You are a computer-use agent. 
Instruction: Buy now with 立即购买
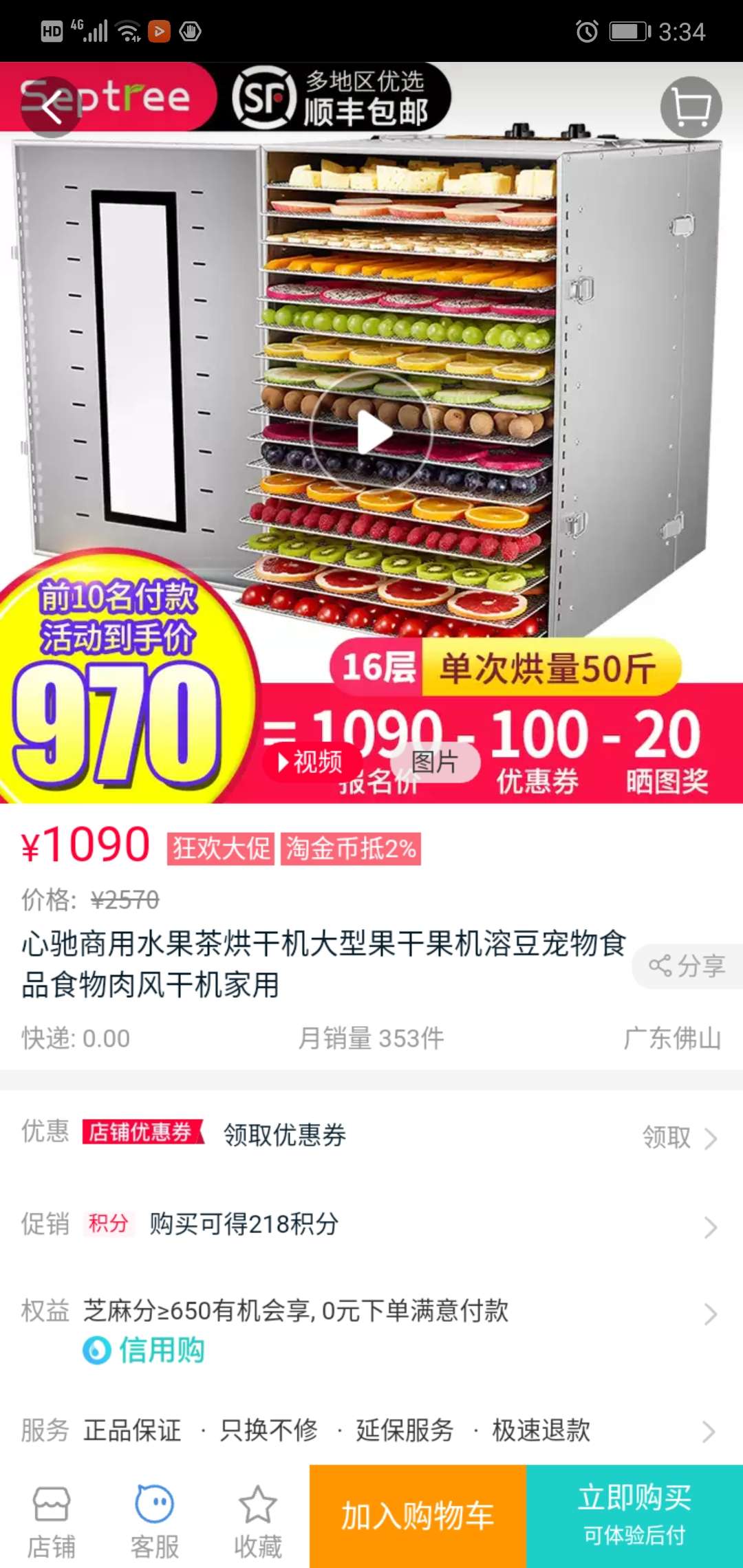point(634,1516)
